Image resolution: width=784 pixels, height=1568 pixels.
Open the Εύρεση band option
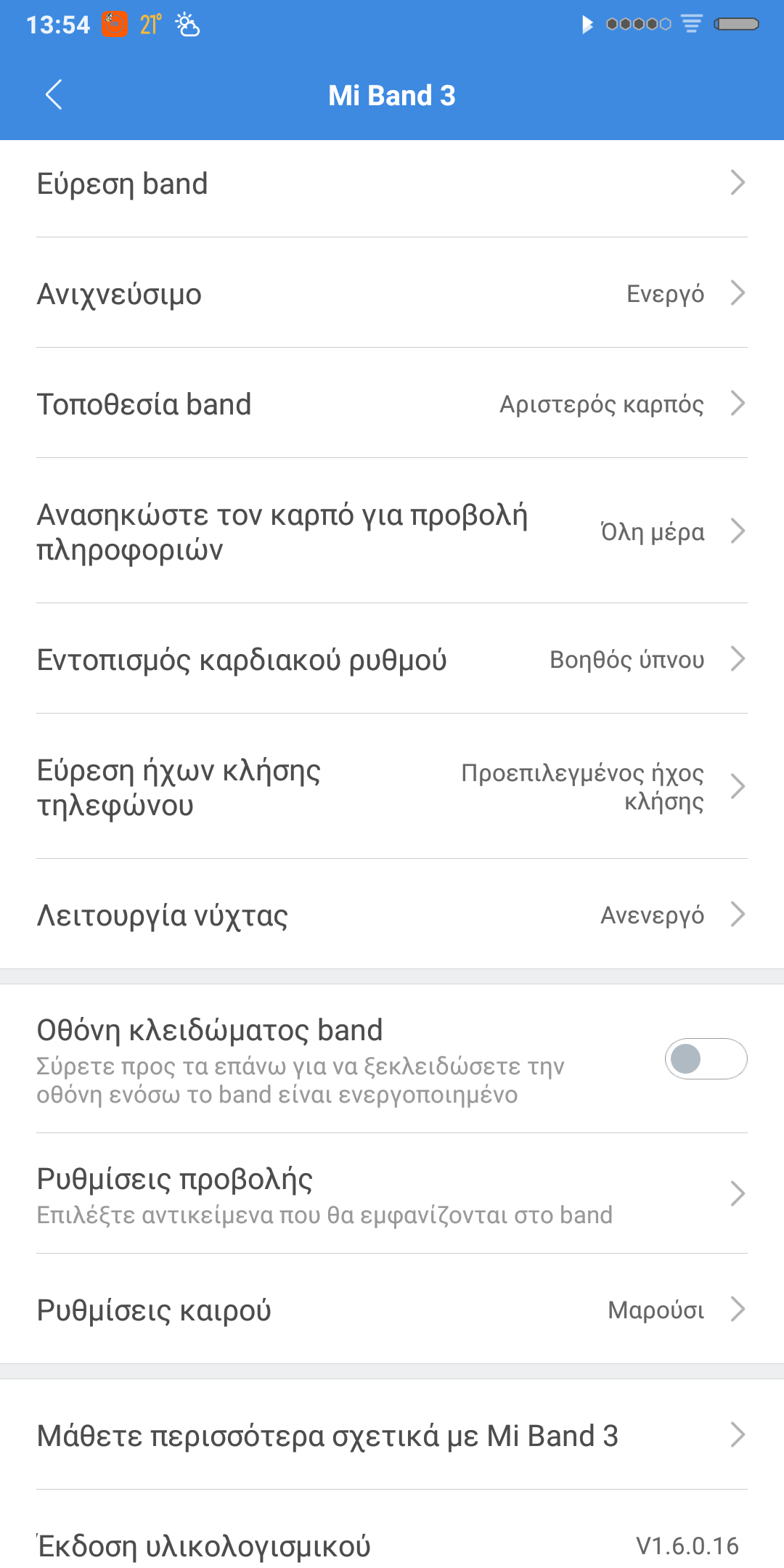coord(392,184)
